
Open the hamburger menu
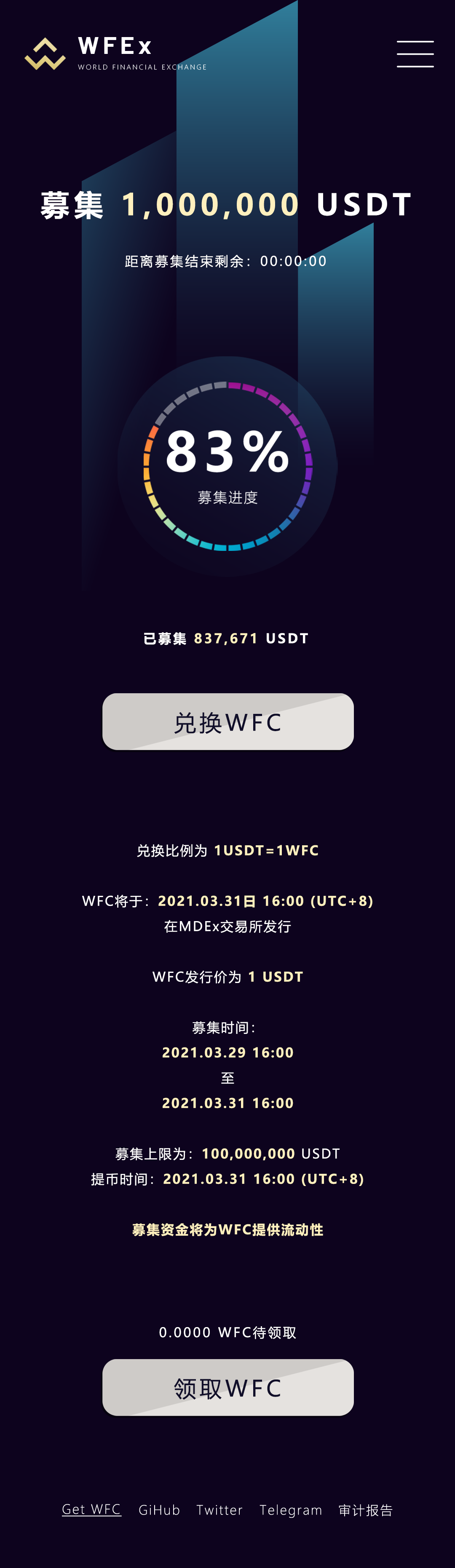click(415, 53)
